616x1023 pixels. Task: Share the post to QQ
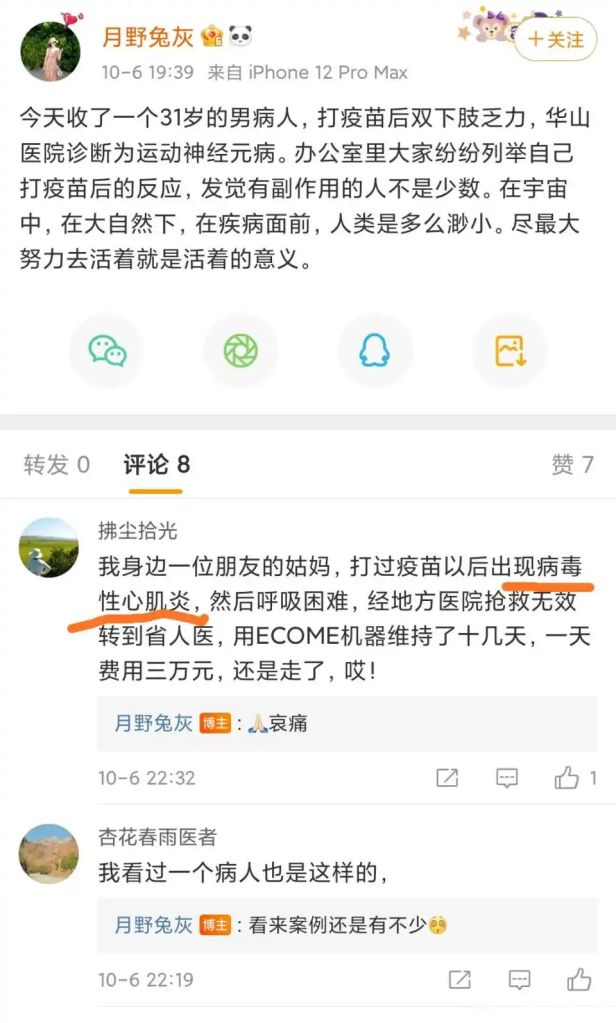(x=375, y=350)
